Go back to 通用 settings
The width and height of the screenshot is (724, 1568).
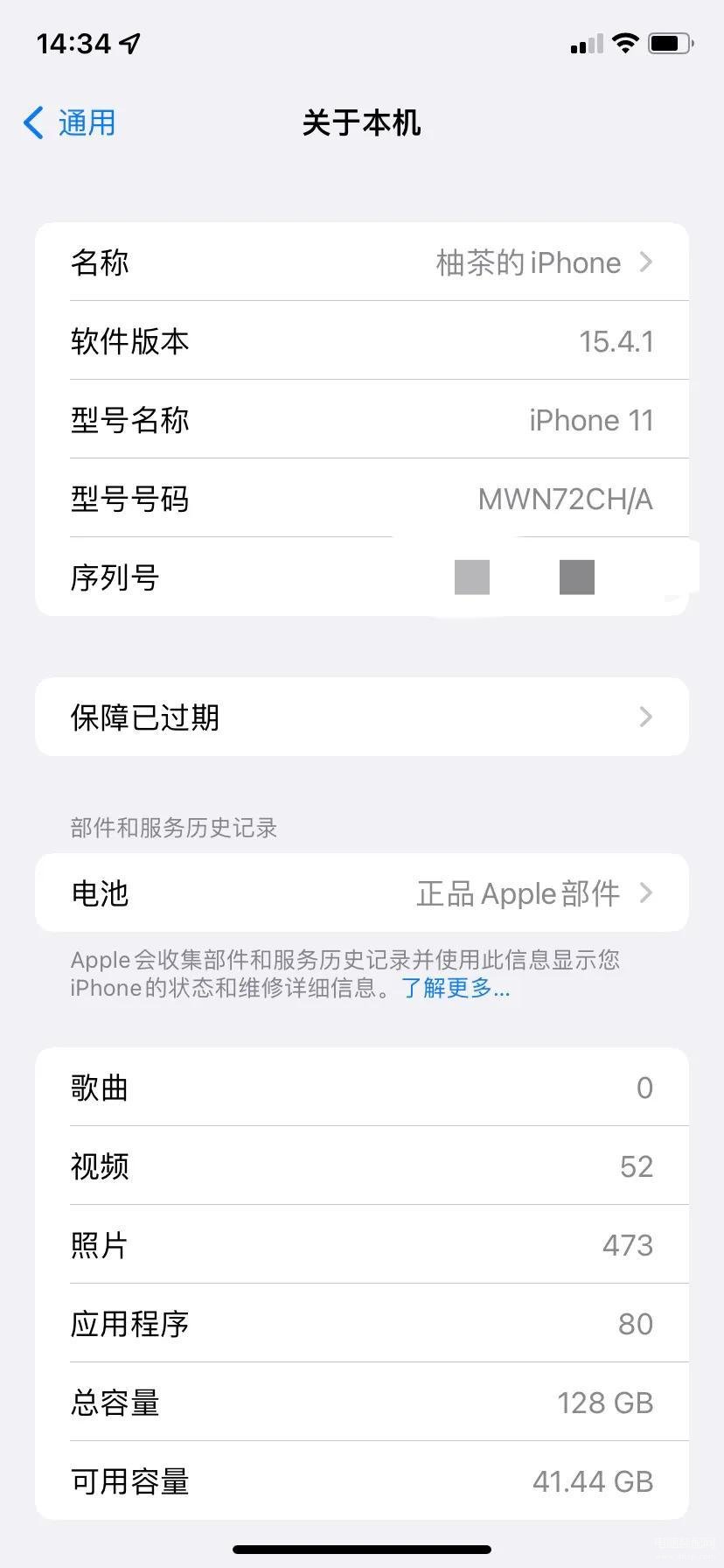[70, 122]
